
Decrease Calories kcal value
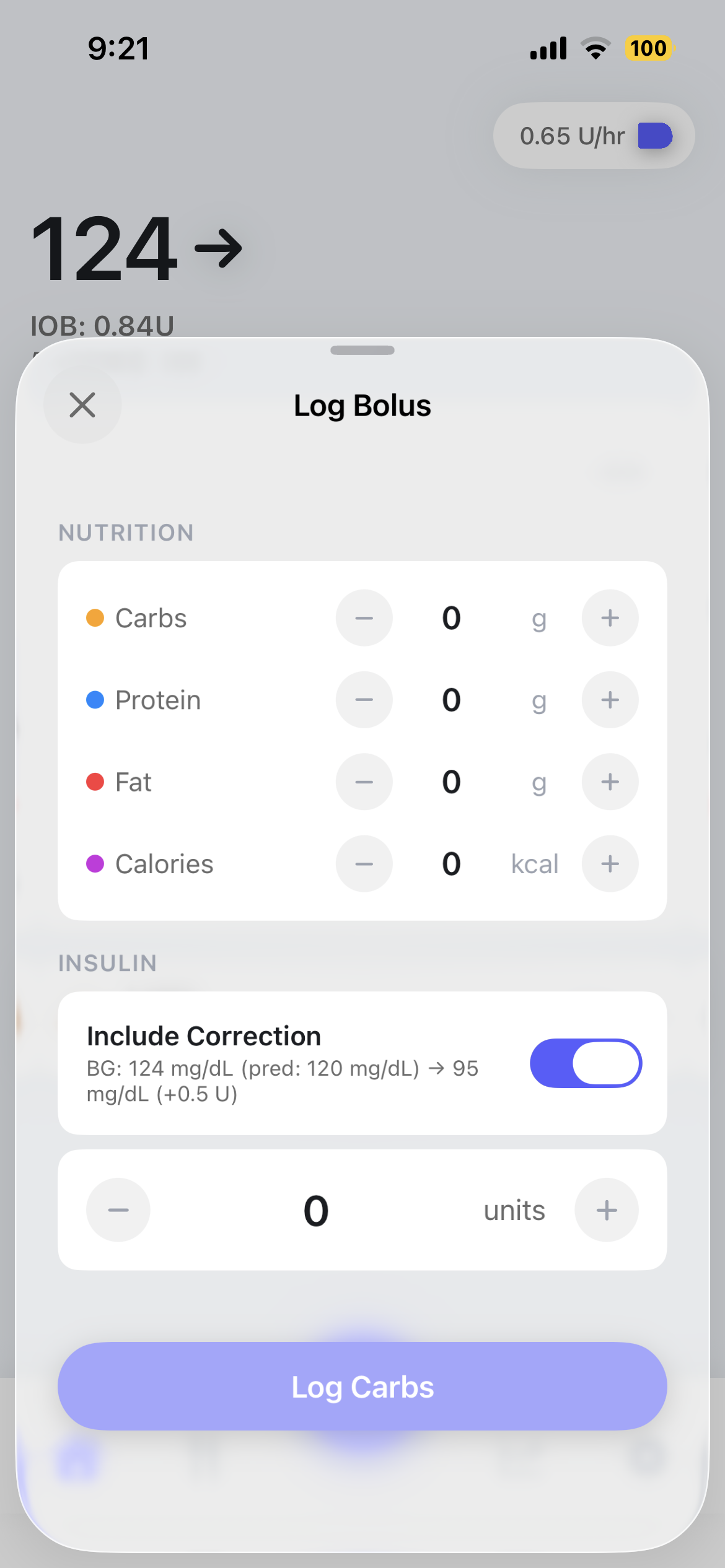tap(364, 864)
